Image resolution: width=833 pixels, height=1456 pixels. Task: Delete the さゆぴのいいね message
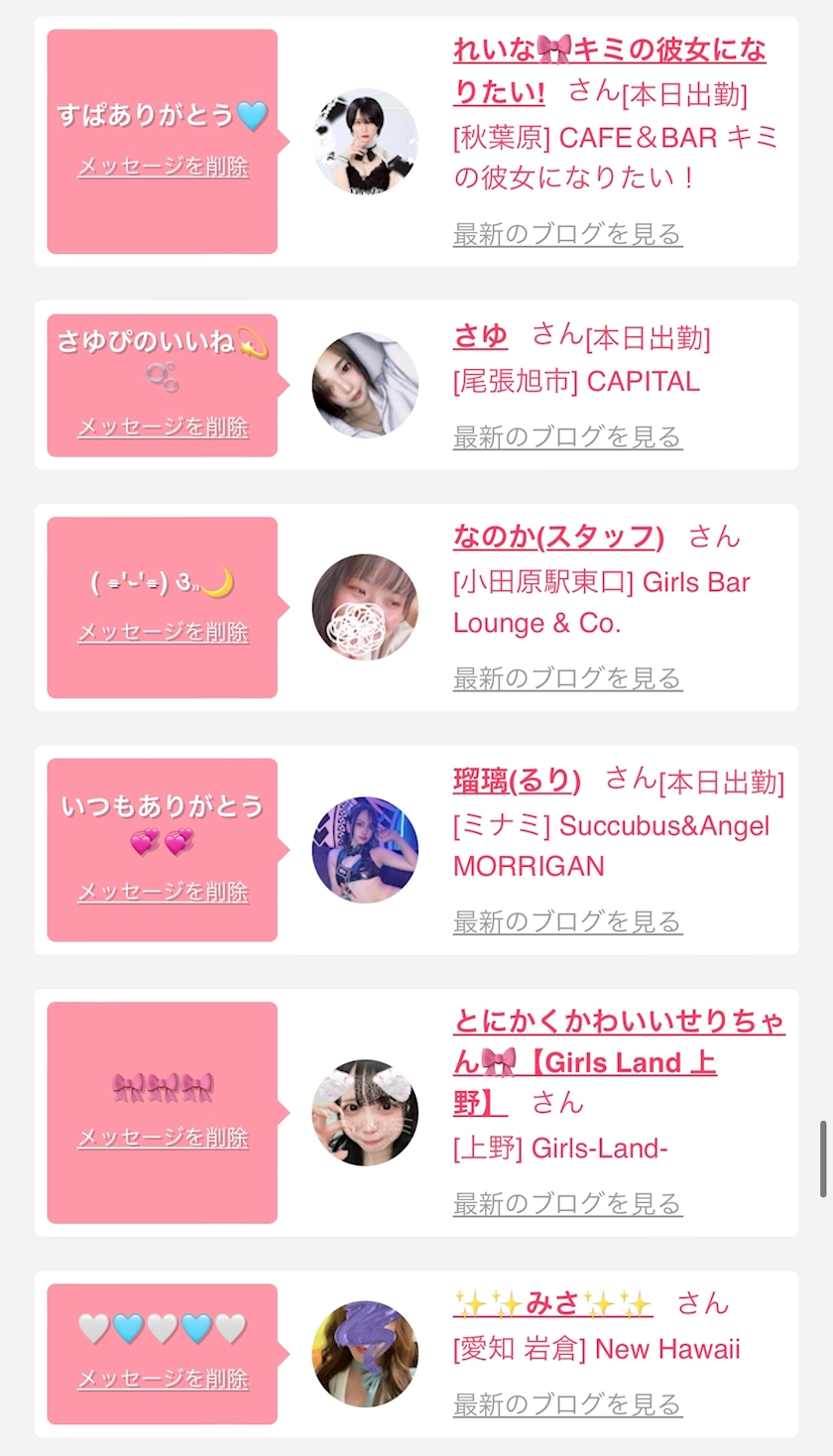pyautogui.click(x=163, y=427)
